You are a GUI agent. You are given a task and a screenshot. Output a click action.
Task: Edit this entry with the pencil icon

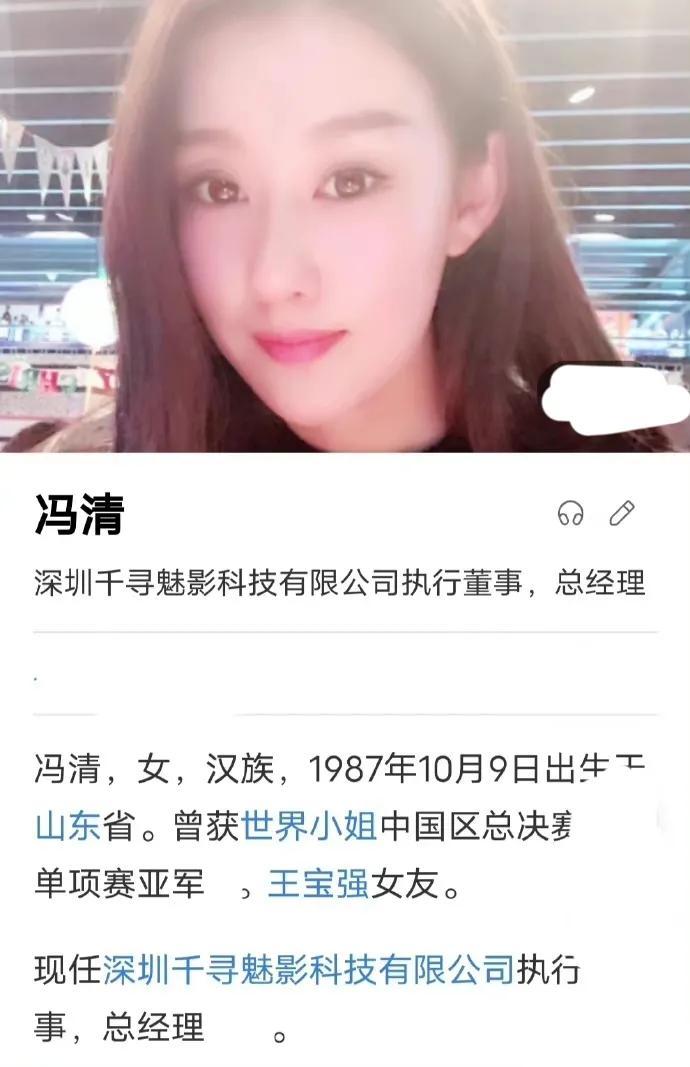pos(622,514)
